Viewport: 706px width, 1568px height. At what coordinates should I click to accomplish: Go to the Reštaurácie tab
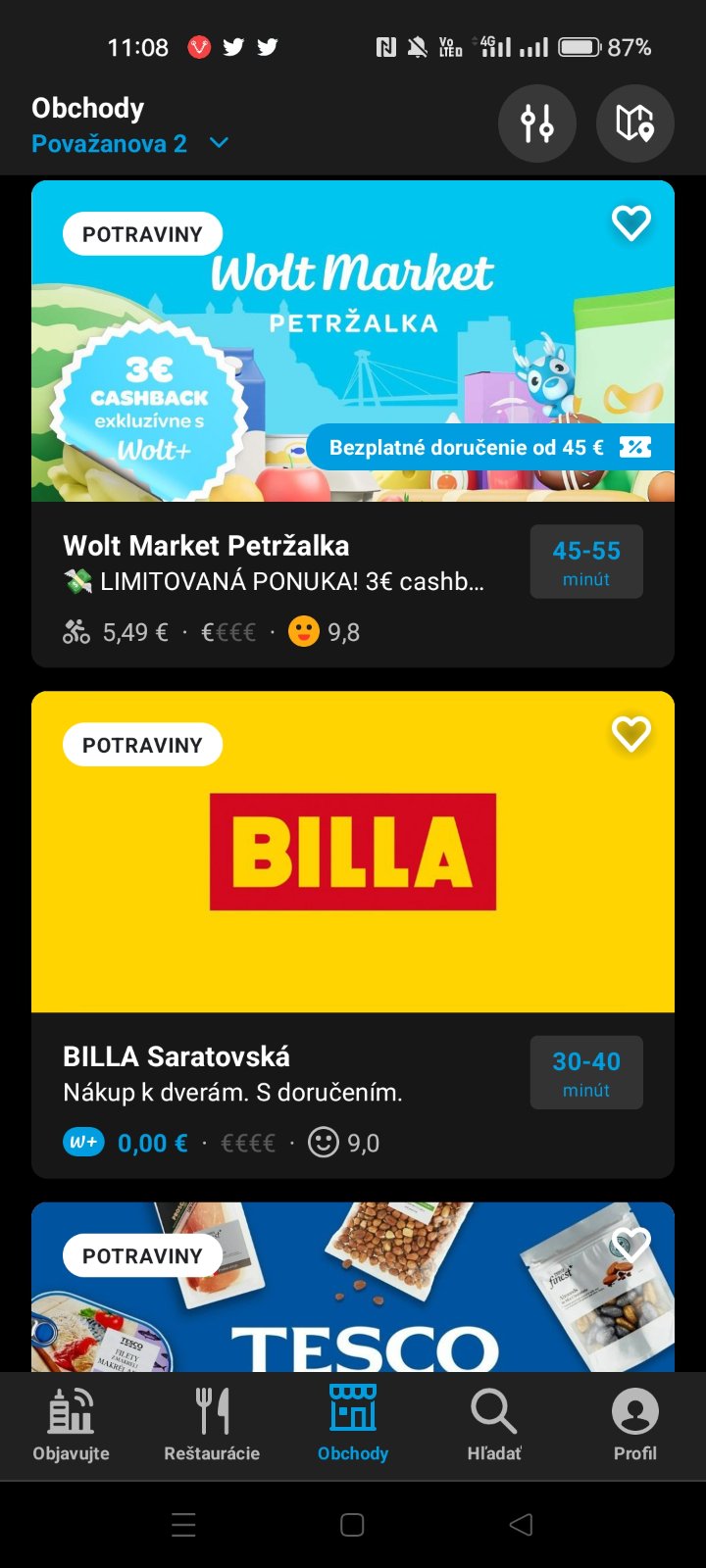[x=212, y=1426]
